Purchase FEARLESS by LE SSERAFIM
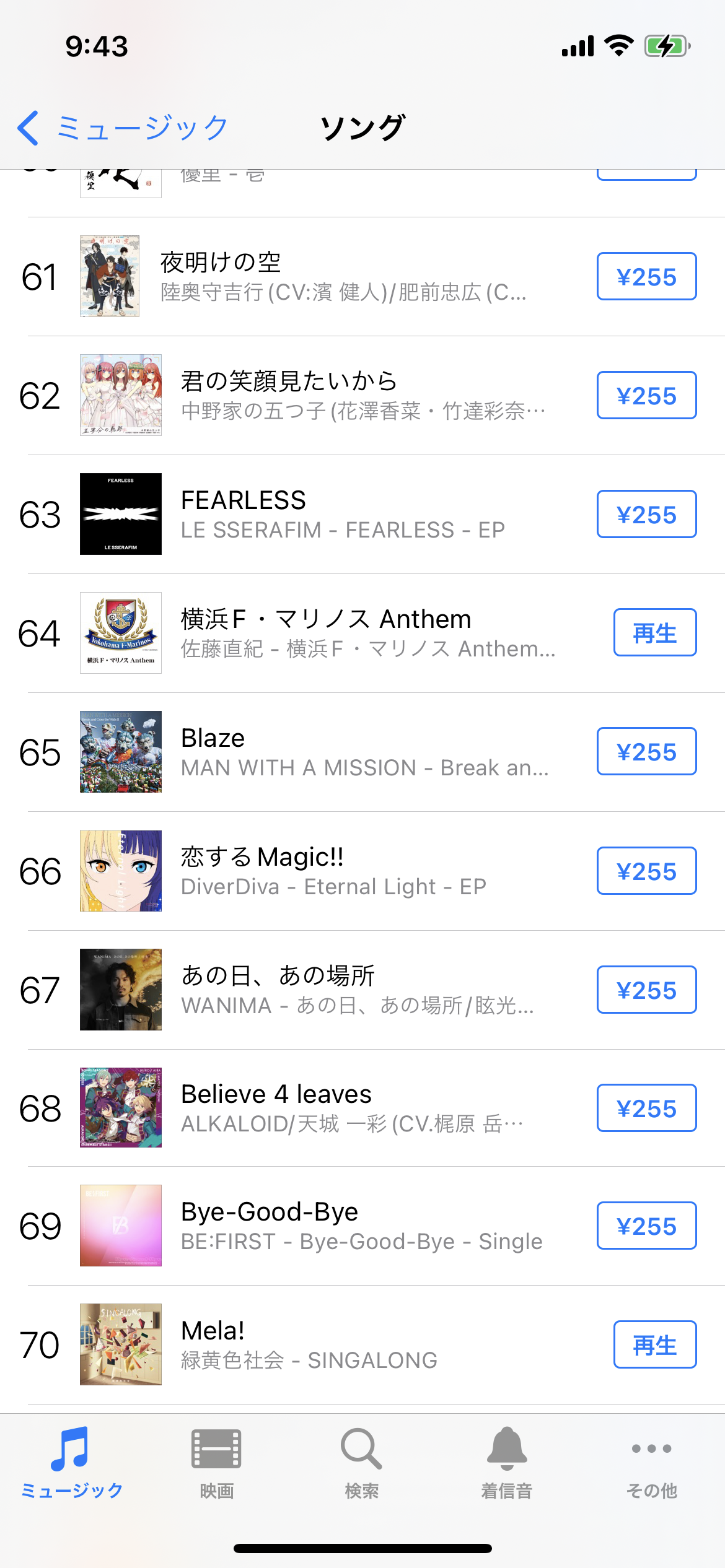This screenshot has width=725, height=1568. 646,514
